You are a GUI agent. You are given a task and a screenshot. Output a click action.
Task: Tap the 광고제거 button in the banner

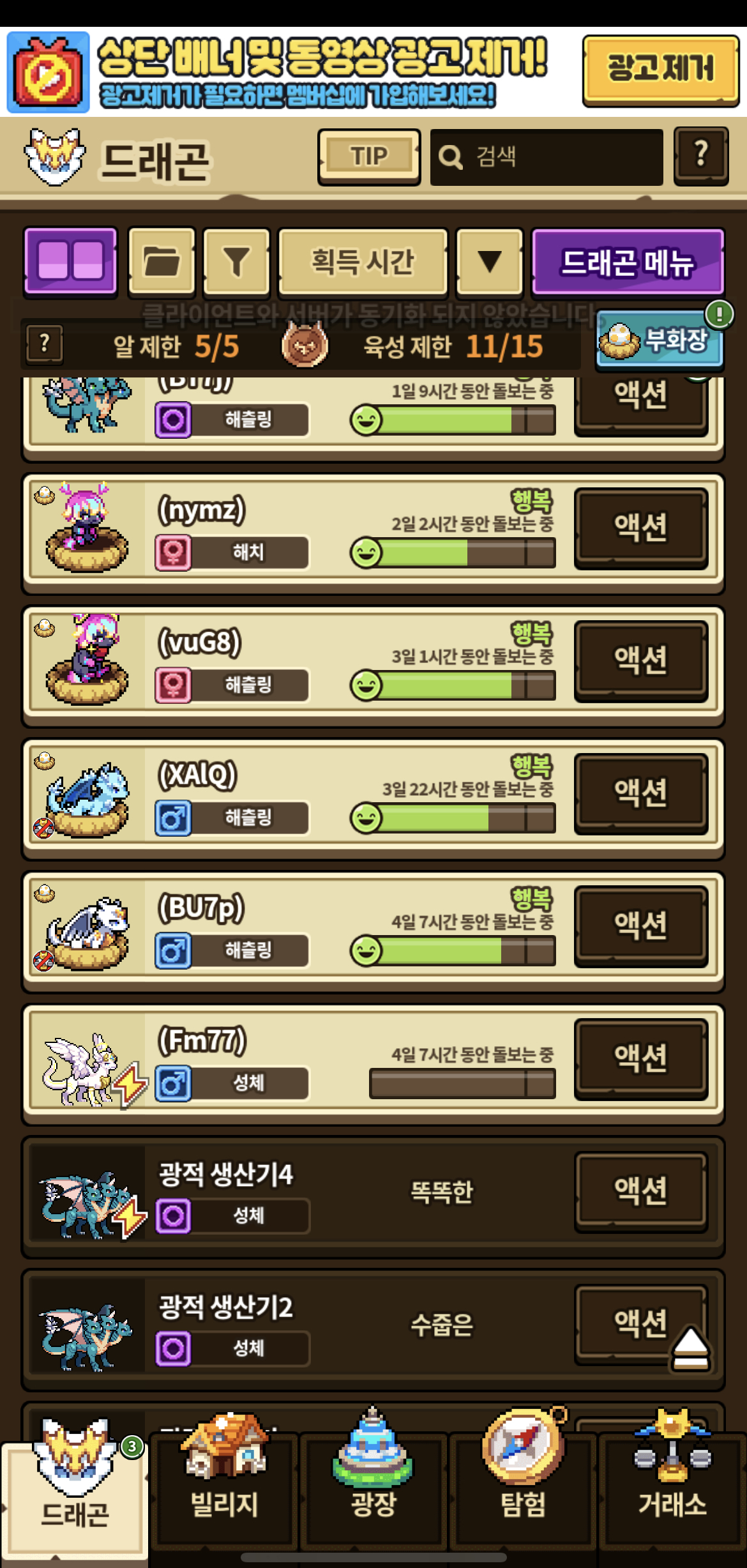click(x=660, y=70)
